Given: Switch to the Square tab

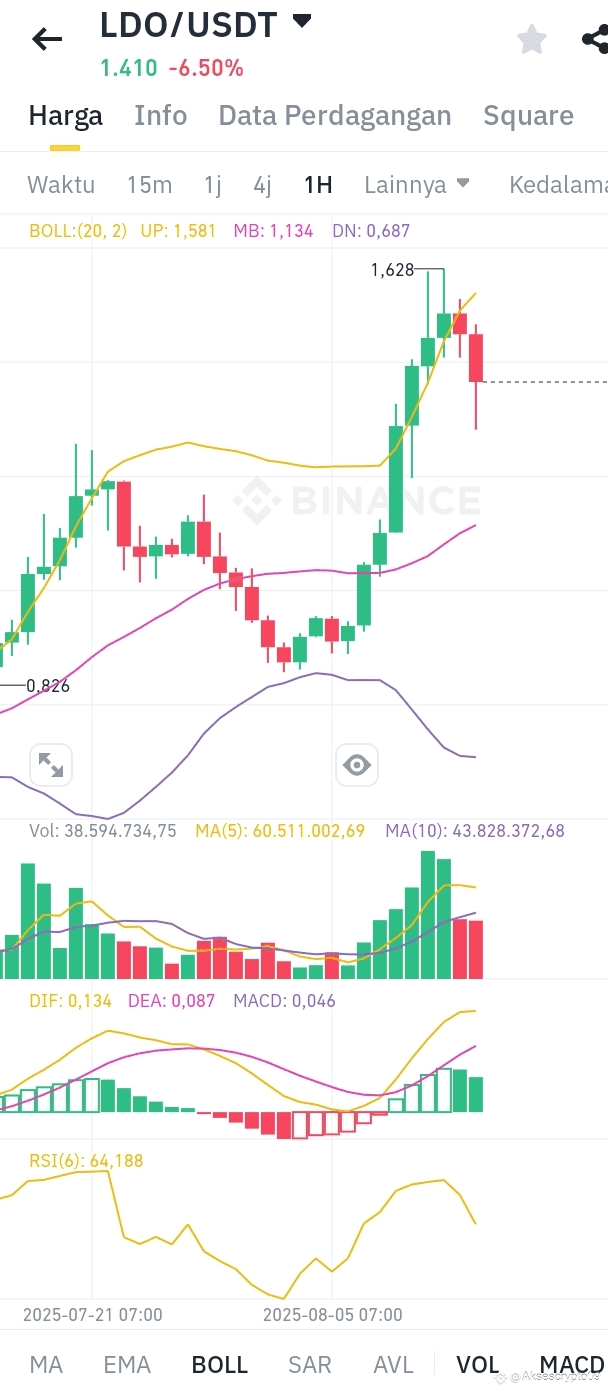Looking at the screenshot, I should [x=528, y=116].
